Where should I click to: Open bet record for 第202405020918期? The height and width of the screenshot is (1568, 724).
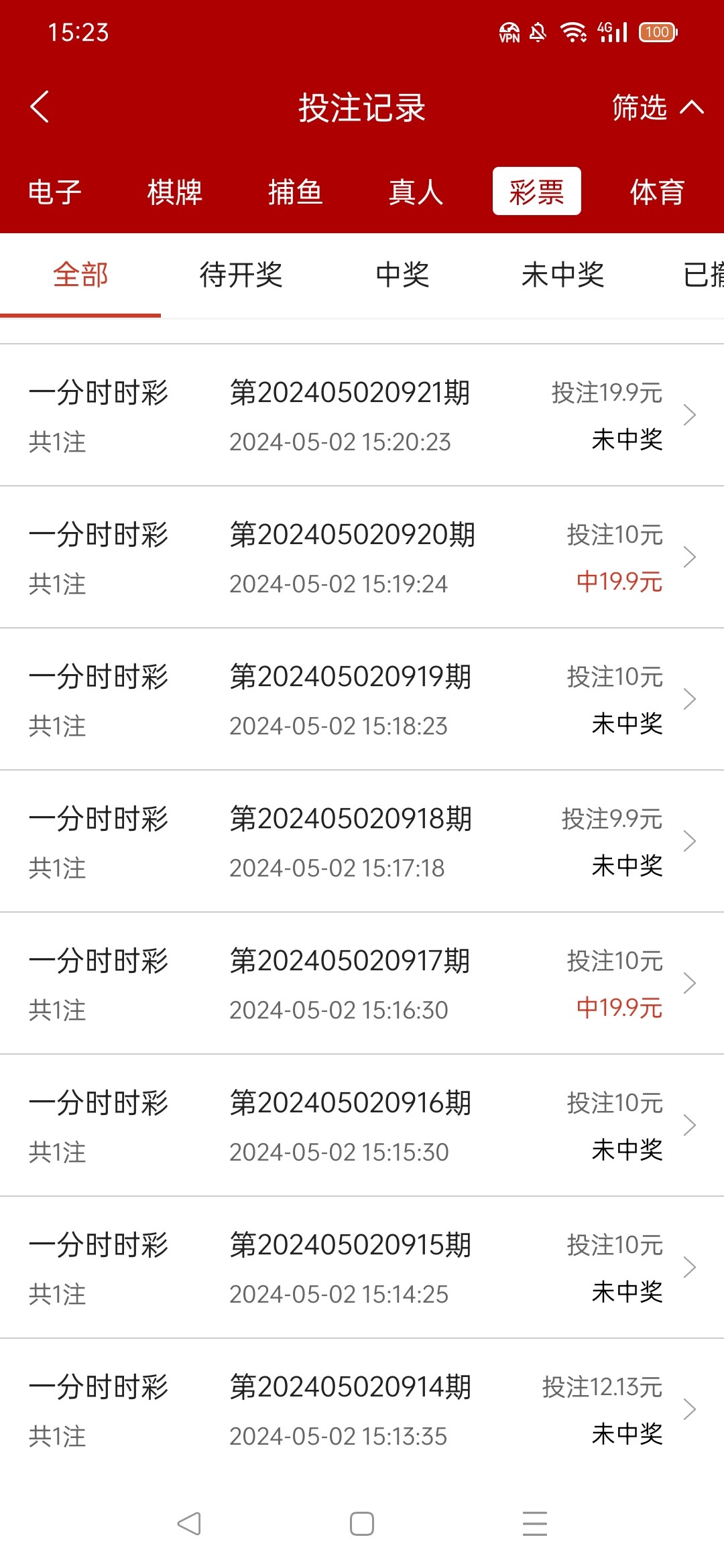[x=362, y=842]
